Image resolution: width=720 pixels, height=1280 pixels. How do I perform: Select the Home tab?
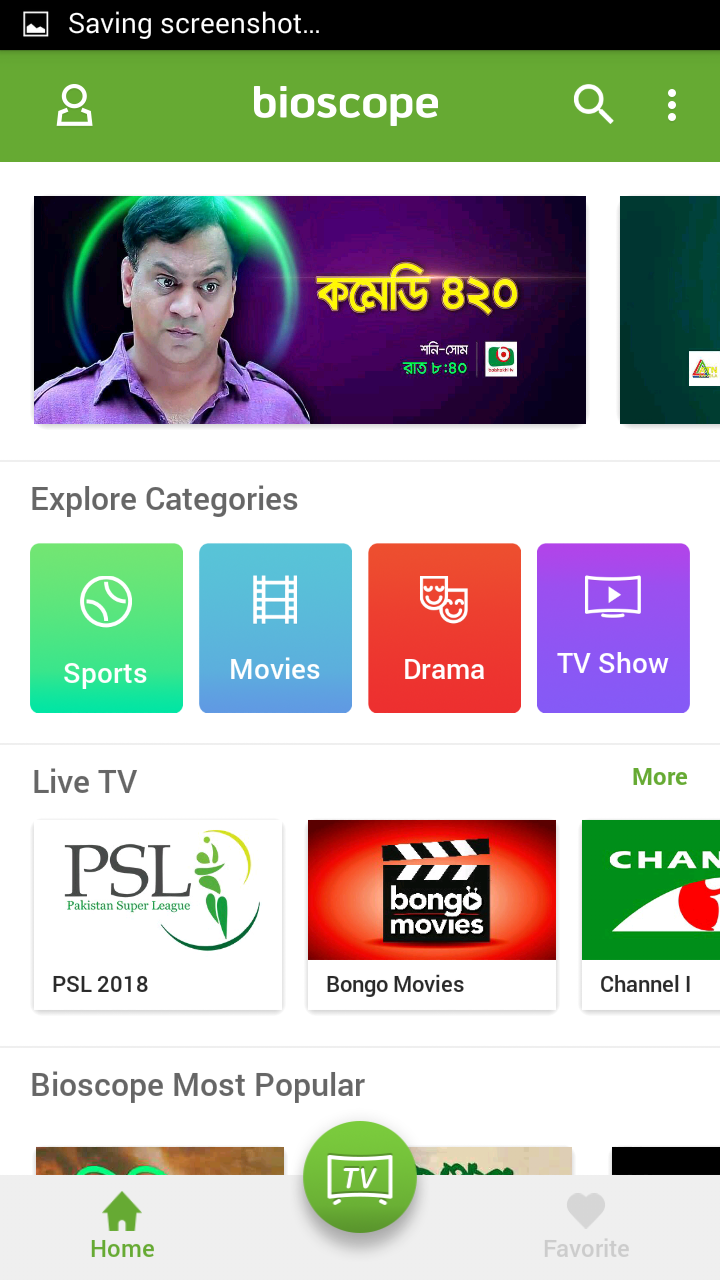tap(122, 1228)
